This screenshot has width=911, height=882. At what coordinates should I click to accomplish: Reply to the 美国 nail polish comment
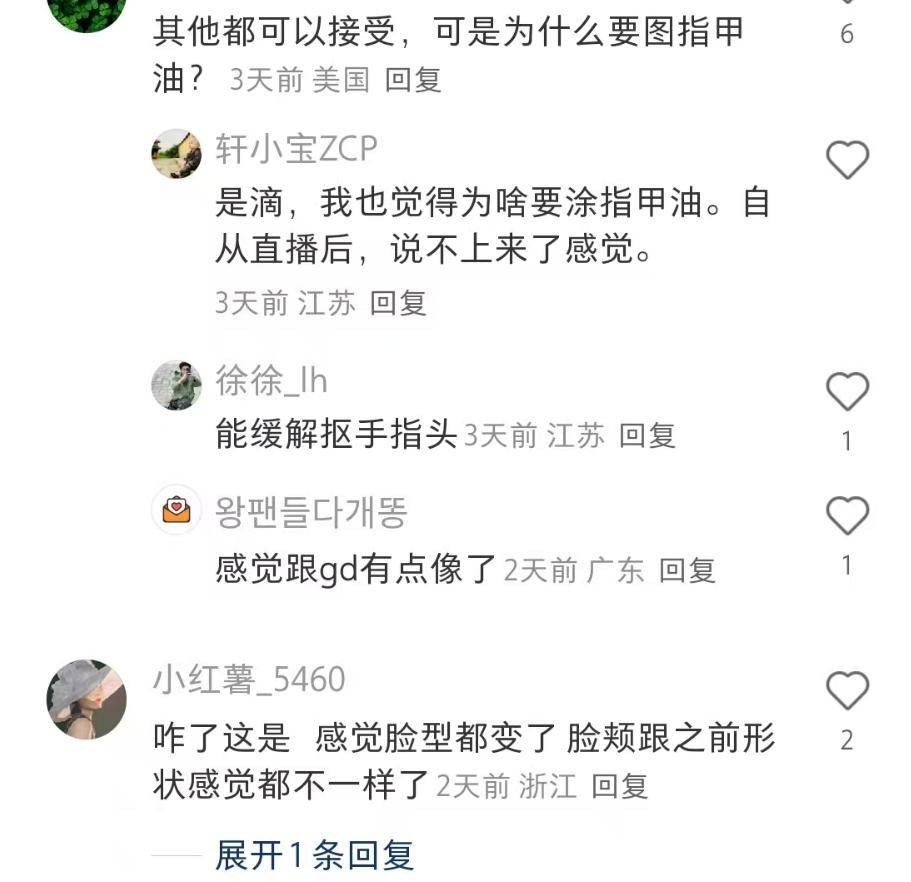(x=413, y=80)
